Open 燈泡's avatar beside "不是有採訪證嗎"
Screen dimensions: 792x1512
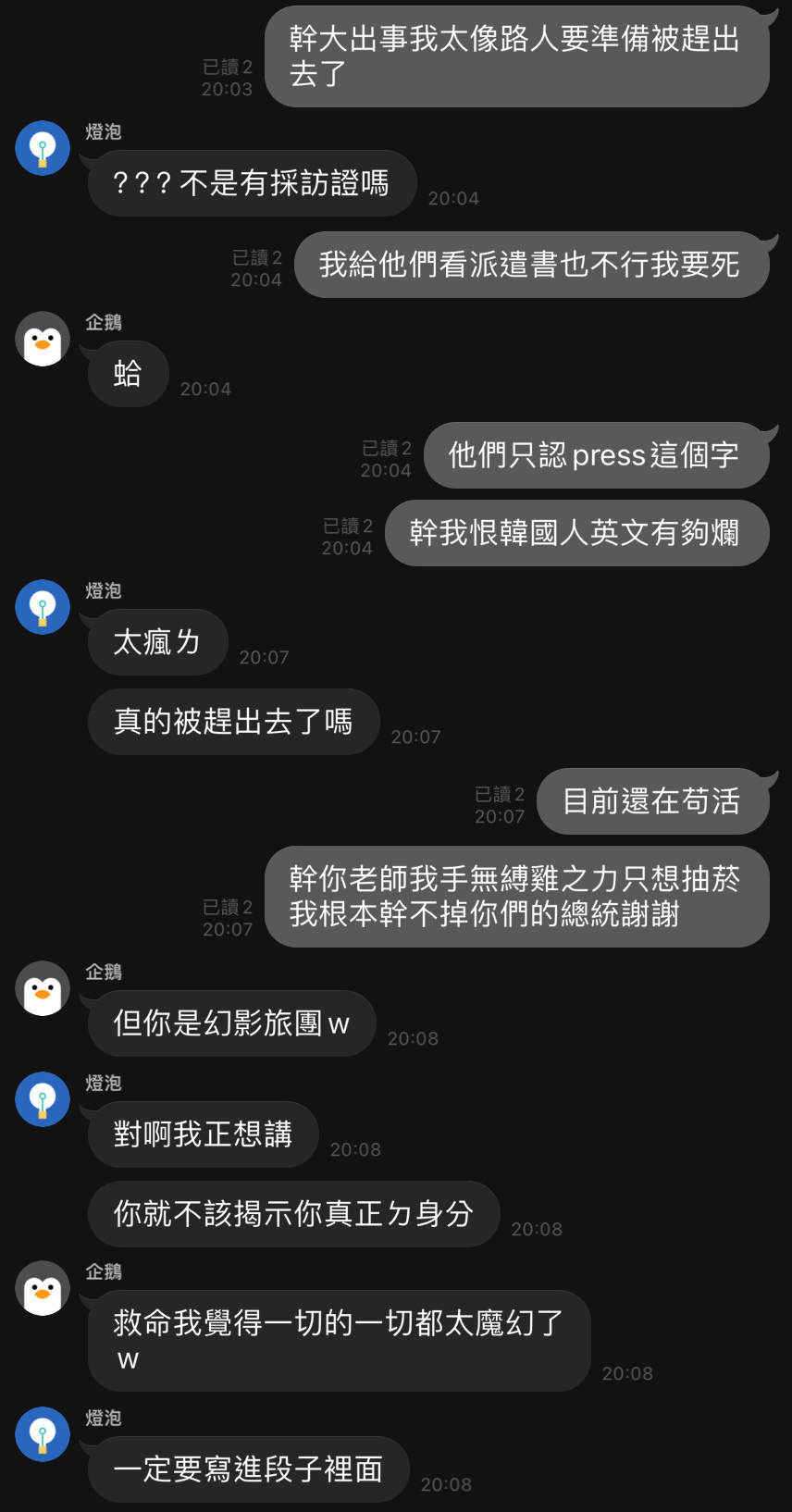43,148
